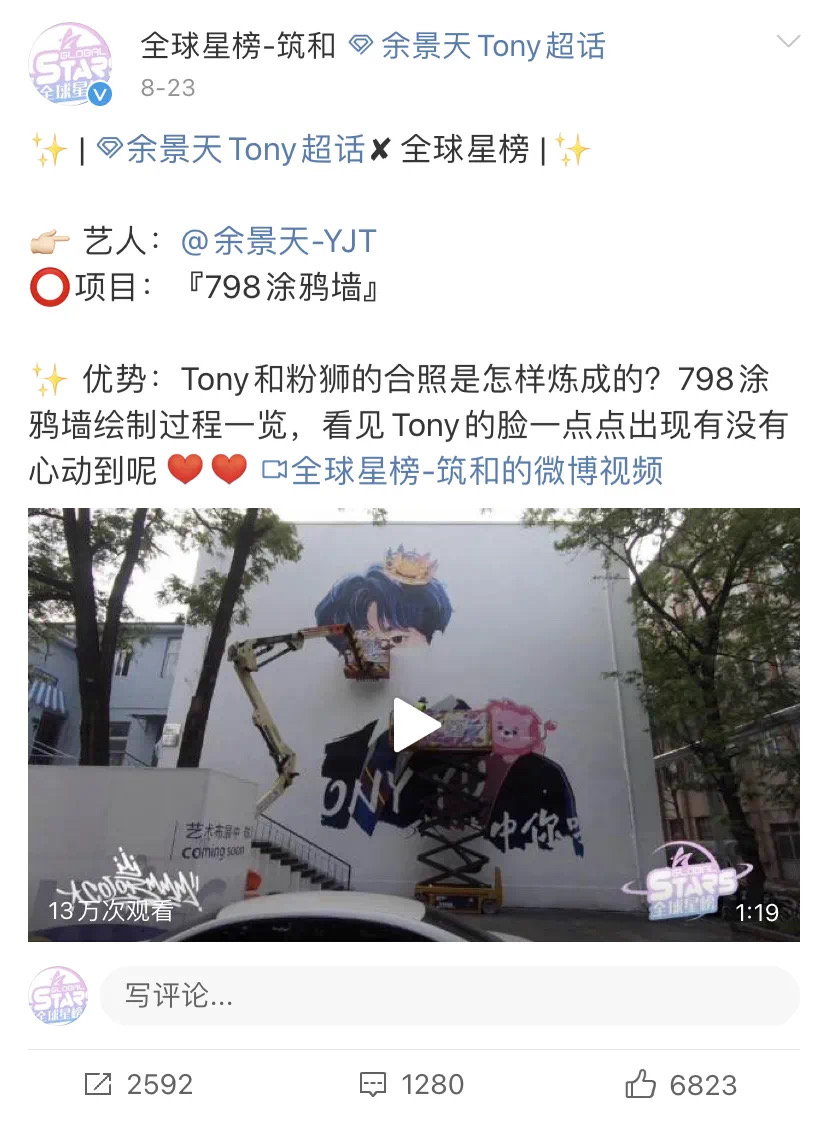Image resolution: width=828 pixels, height=1121 pixels.
Task: Open the @余景天-YJT artist profile
Action: click(279, 241)
